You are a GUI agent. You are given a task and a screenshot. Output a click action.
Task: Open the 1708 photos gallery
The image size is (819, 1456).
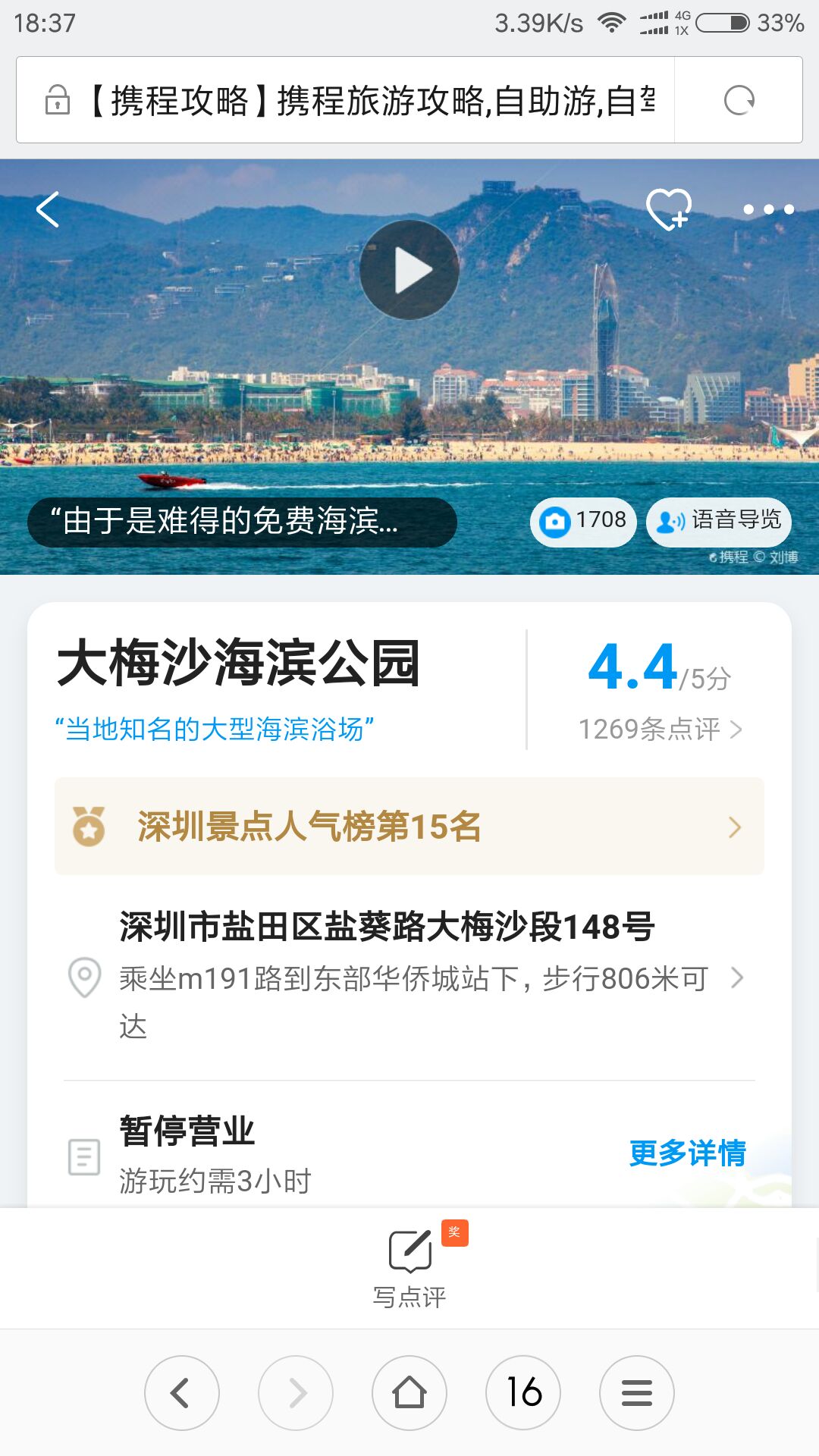click(x=582, y=522)
